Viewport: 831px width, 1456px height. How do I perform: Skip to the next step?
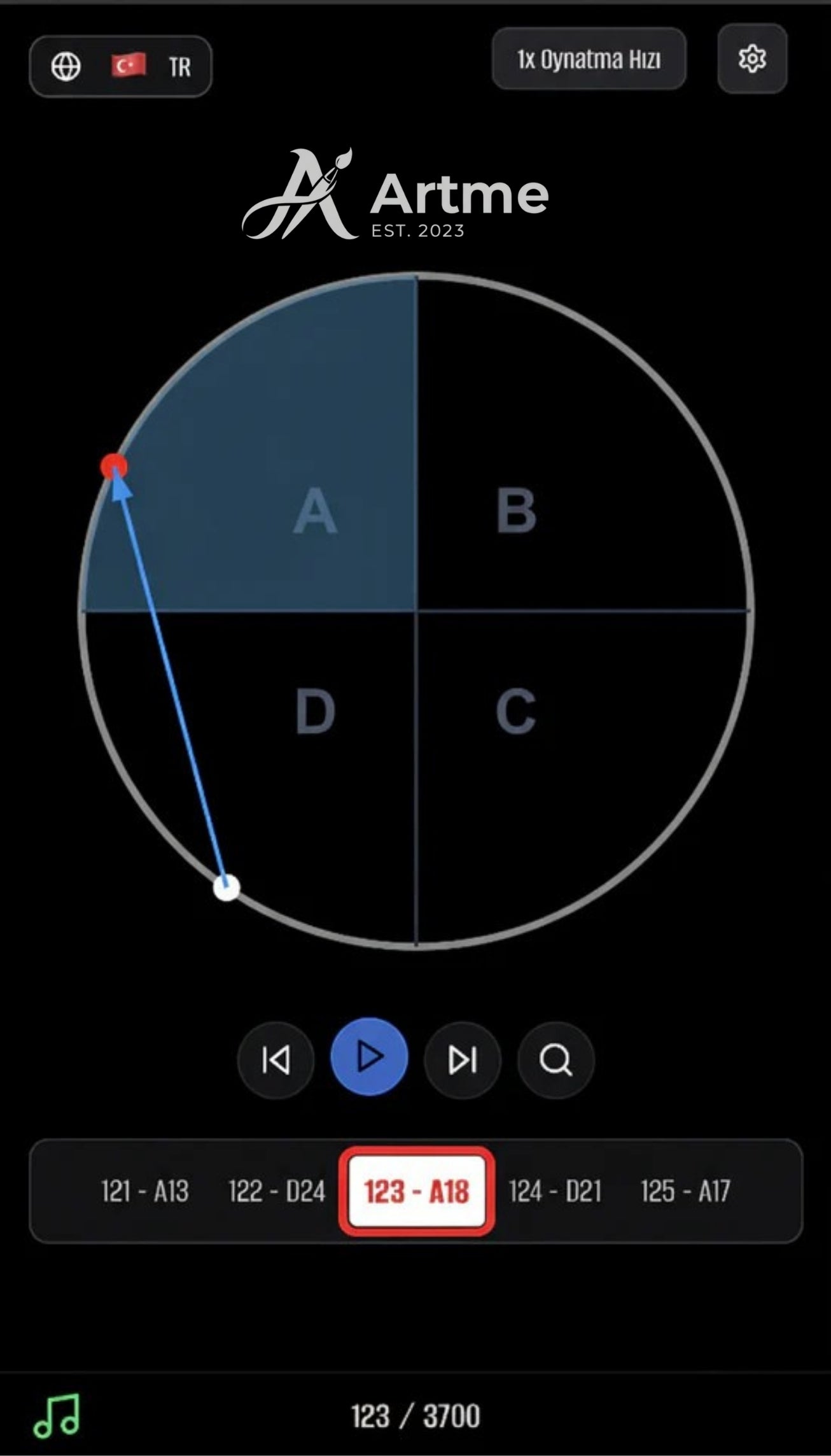[463, 1060]
